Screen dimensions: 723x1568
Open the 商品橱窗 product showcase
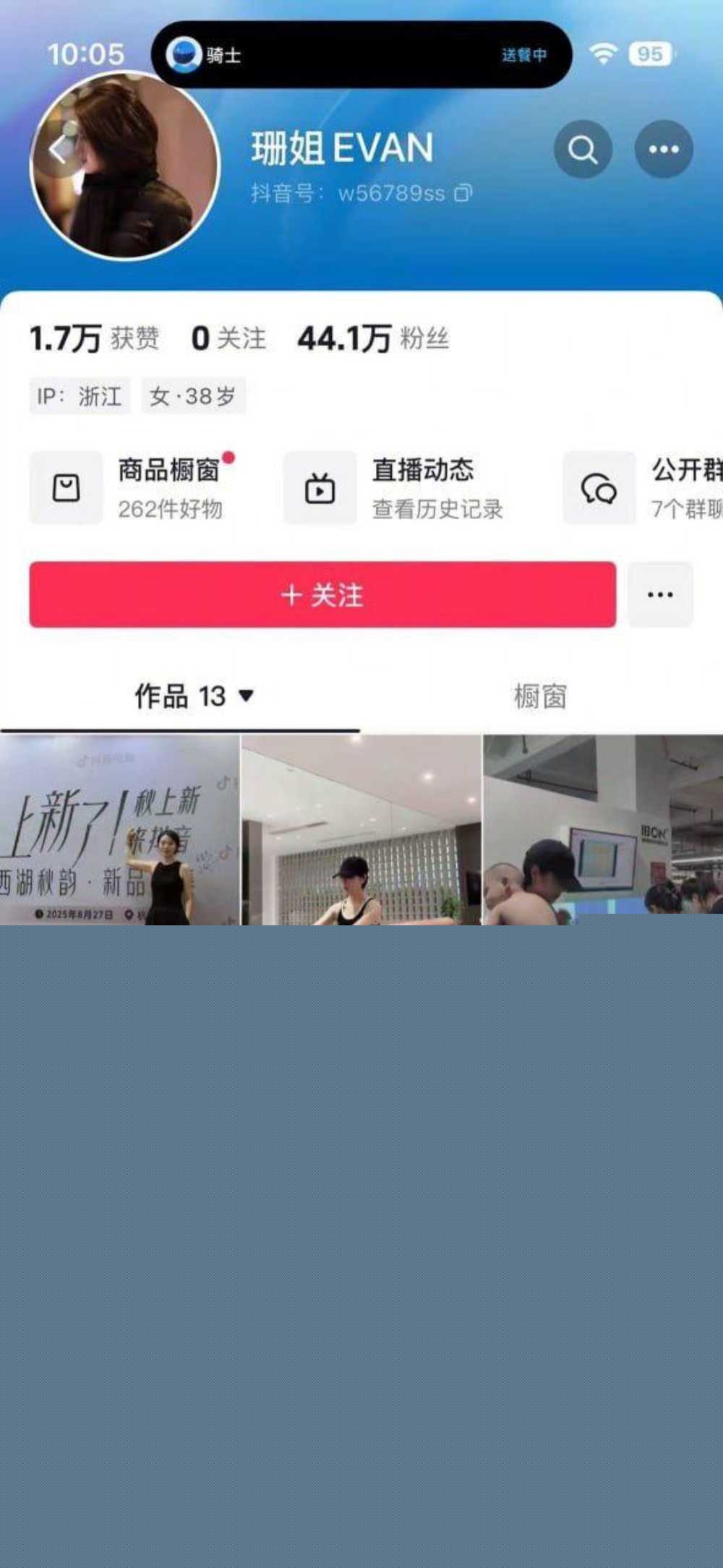tap(130, 488)
